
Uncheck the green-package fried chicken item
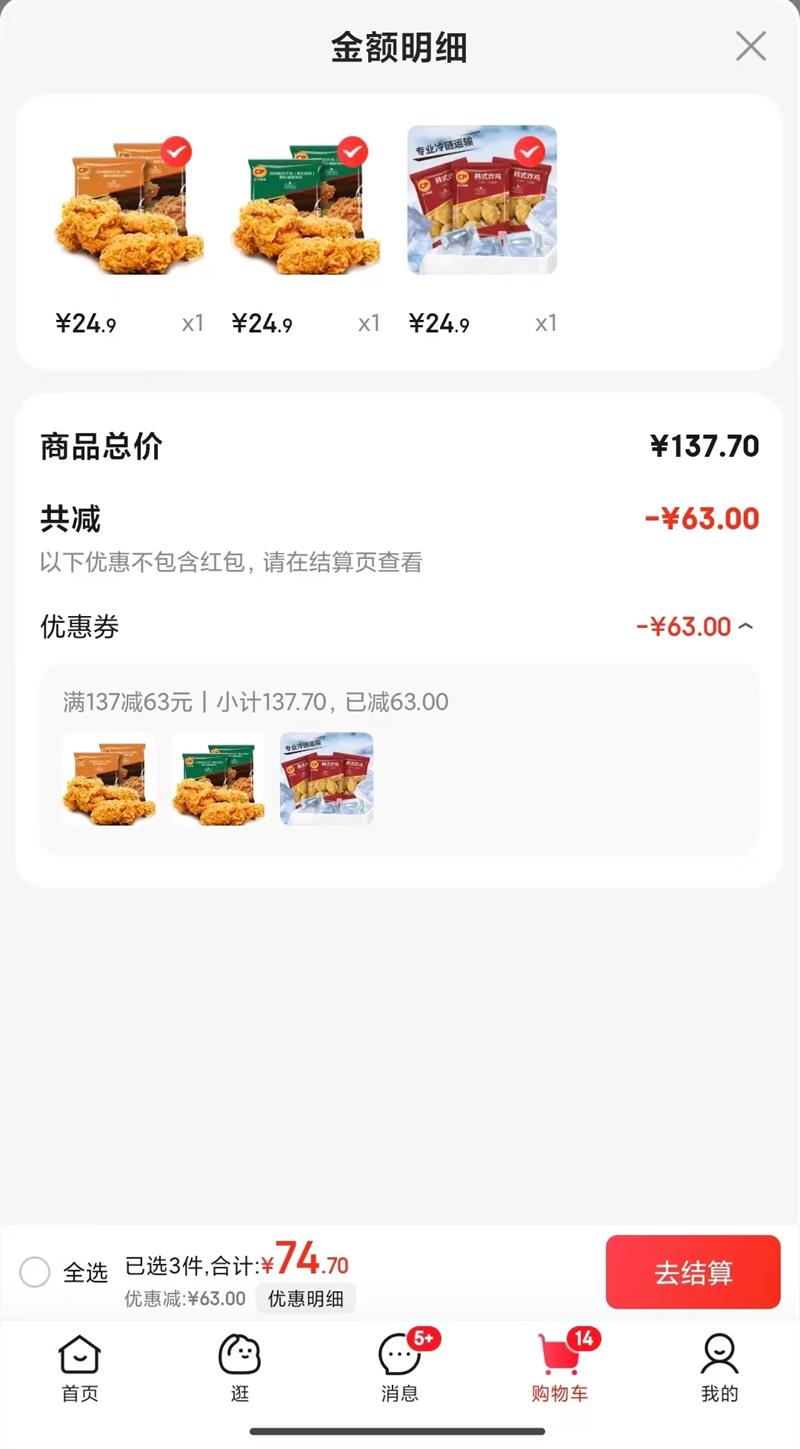click(352, 152)
